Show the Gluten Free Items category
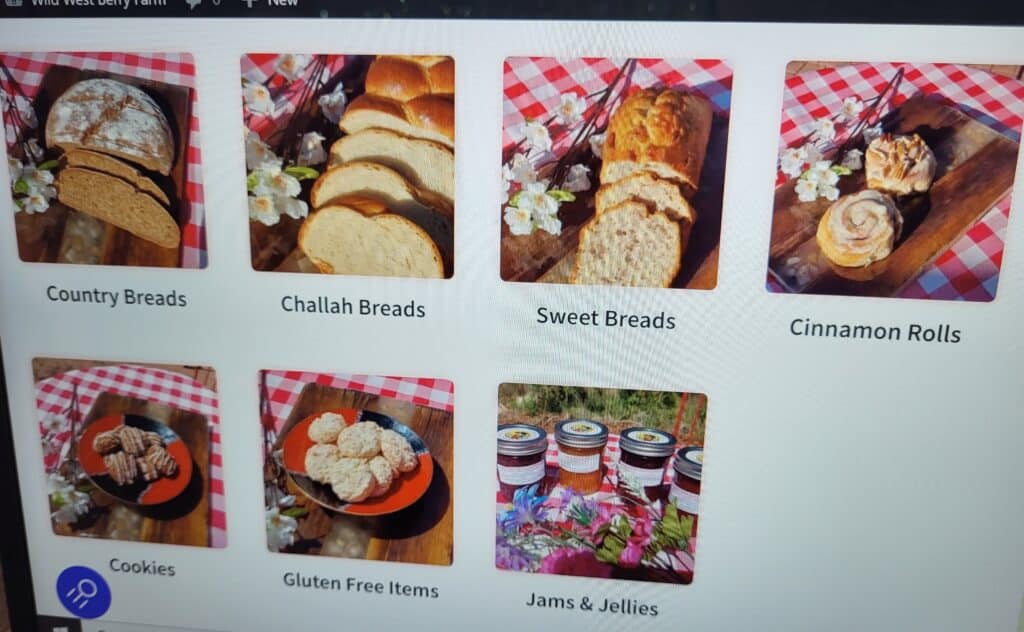The image size is (1024, 632). point(357,467)
